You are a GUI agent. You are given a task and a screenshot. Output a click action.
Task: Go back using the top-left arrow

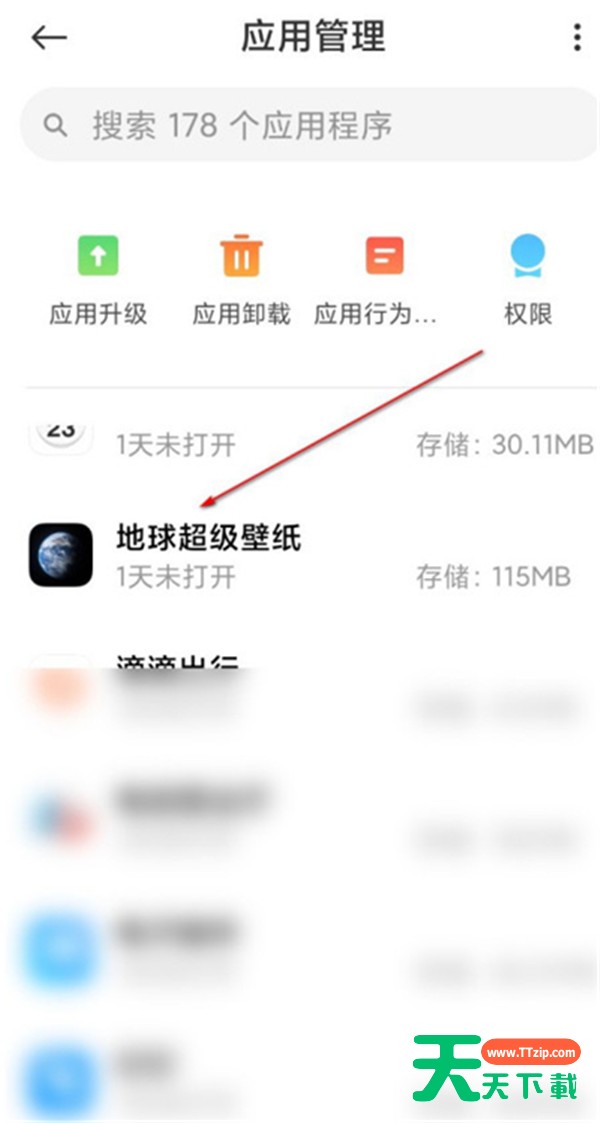pos(49,37)
